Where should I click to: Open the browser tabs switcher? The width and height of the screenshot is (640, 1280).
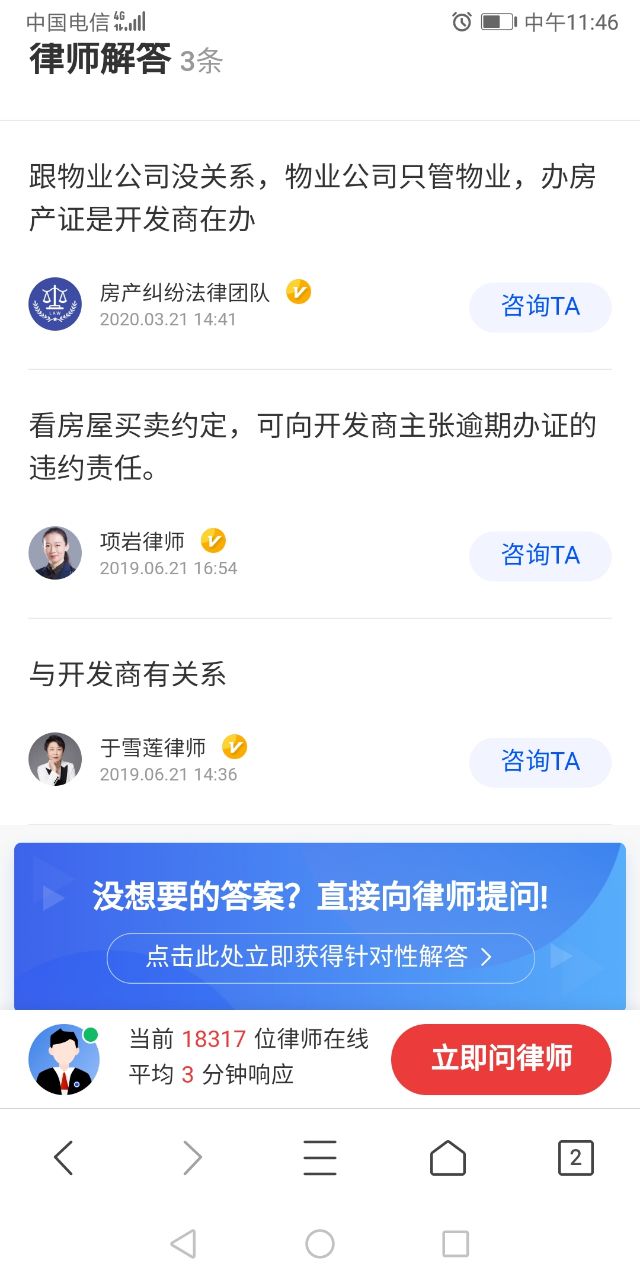(x=575, y=1158)
